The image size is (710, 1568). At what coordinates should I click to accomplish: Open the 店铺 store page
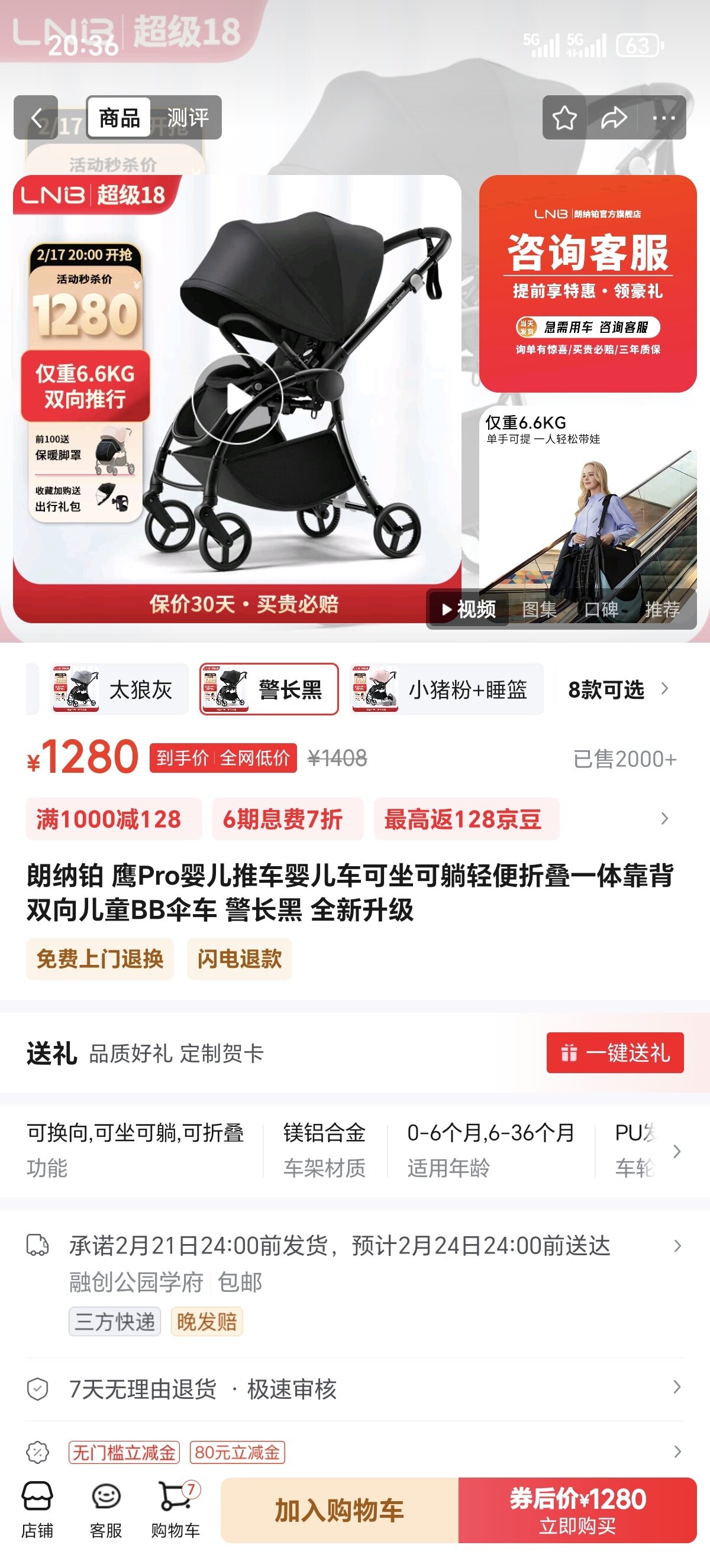point(37,1509)
